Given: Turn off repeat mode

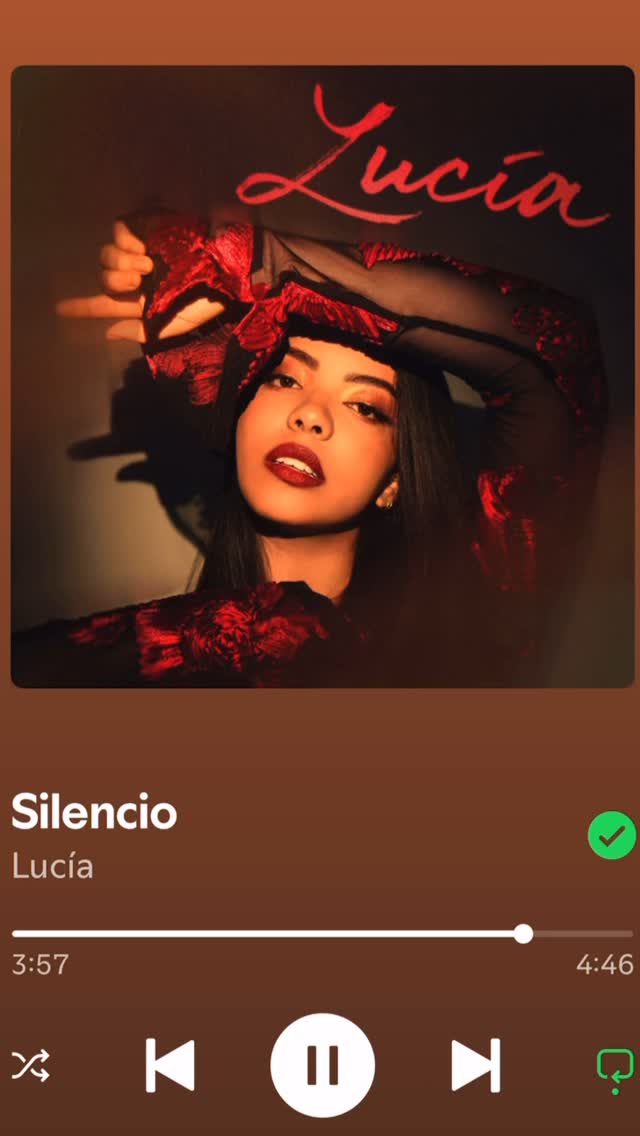Looking at the screenshot, I should (615, 1068).
